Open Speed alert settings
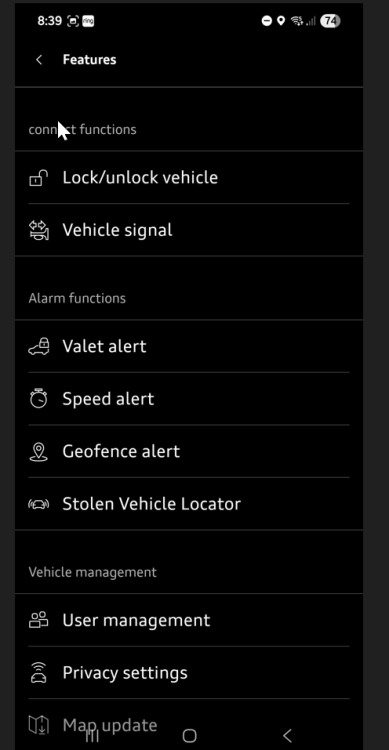 click(189, 399)
